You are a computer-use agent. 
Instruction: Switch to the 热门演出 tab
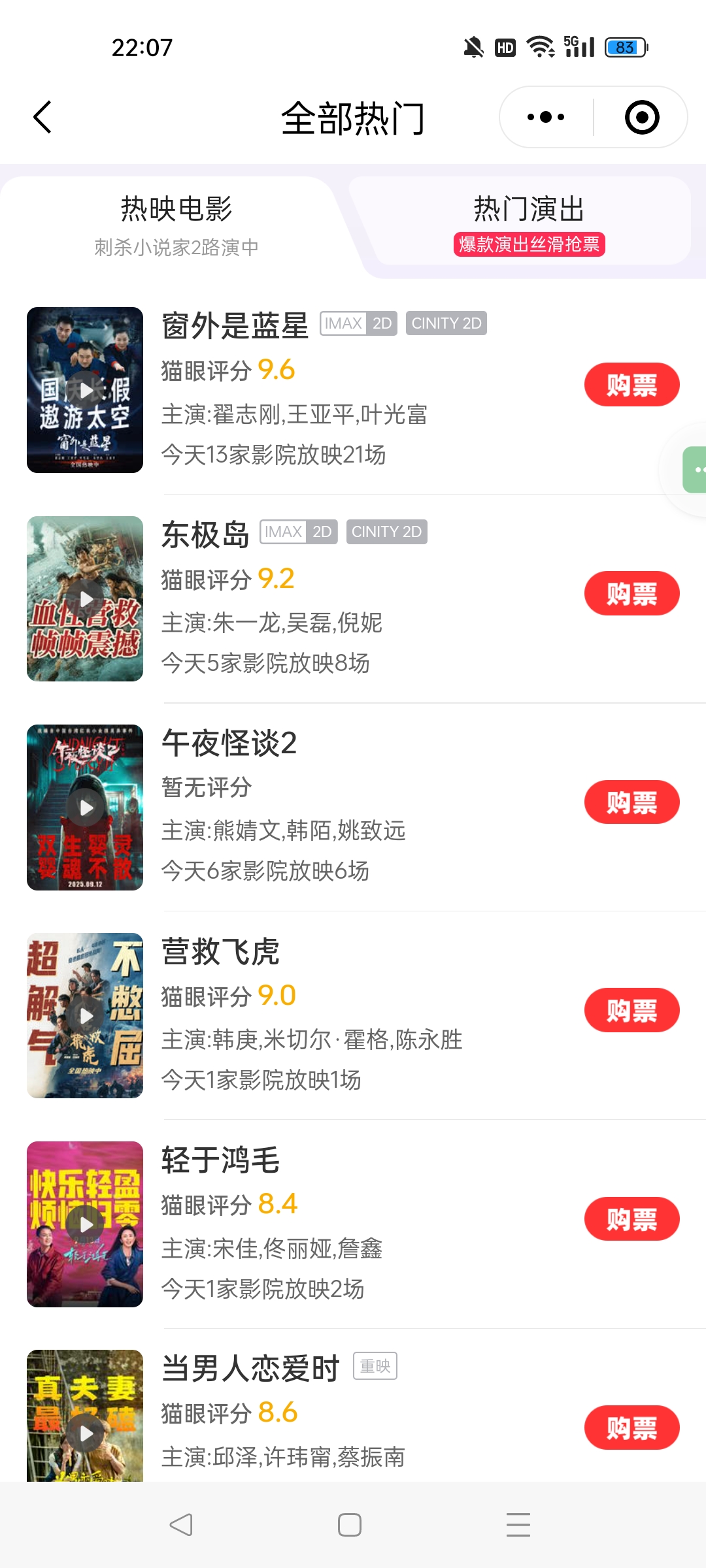pos(528,222)
